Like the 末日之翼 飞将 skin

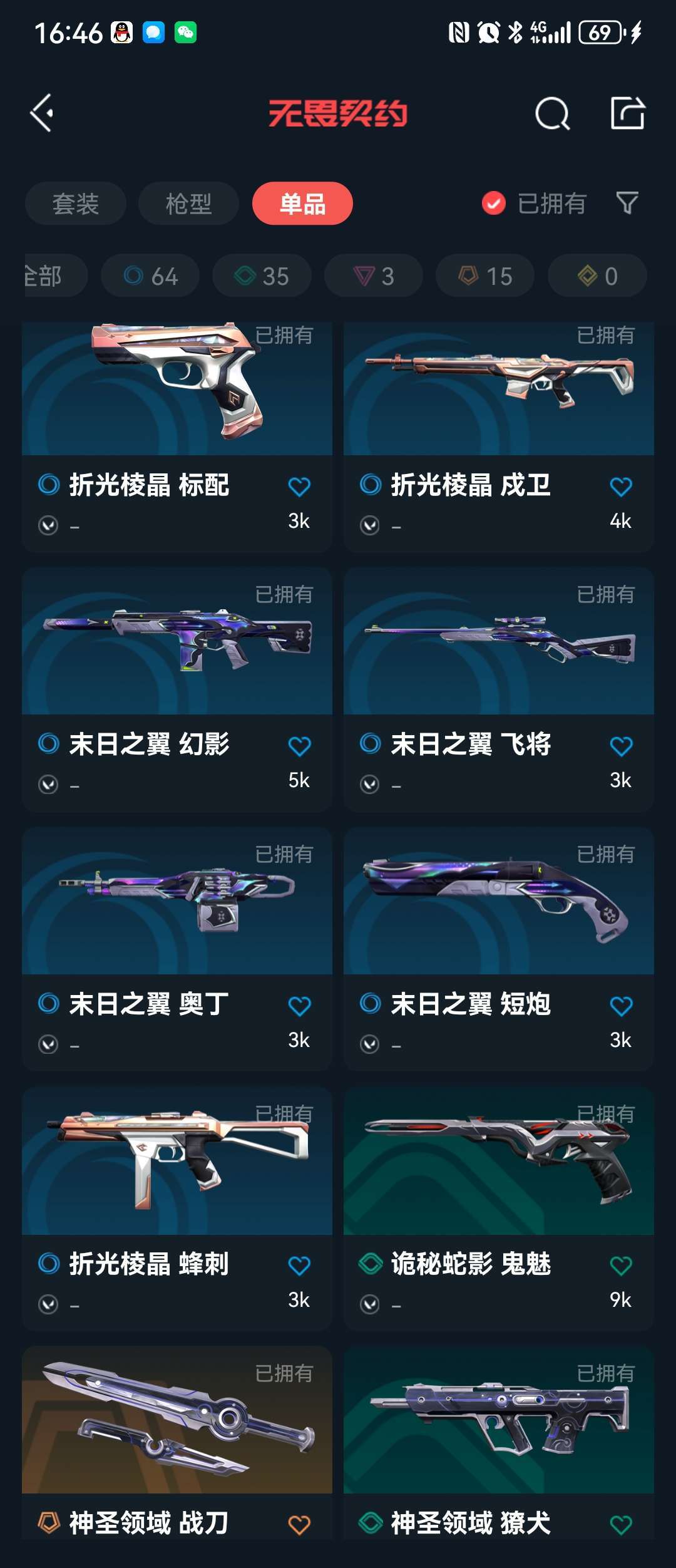click(621, 746)
